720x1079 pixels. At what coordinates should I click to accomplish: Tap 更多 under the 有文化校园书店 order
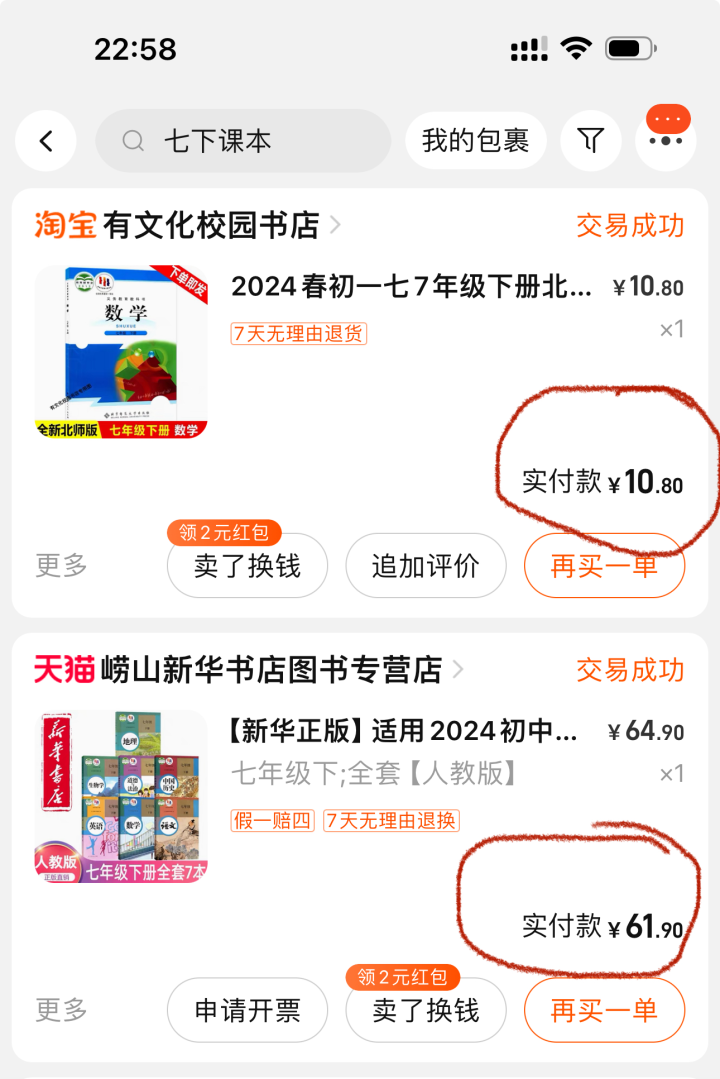[x=62, y=566]
